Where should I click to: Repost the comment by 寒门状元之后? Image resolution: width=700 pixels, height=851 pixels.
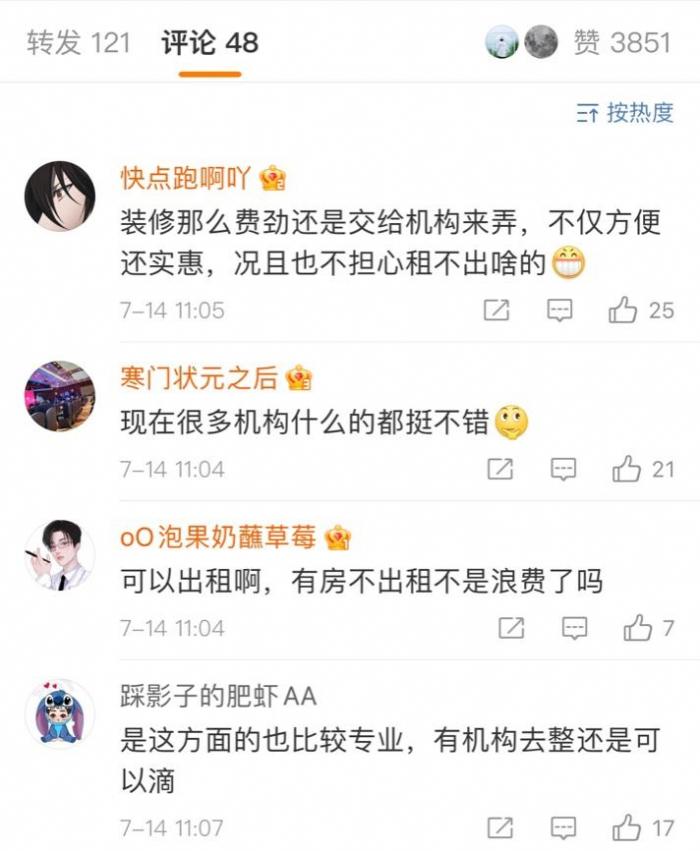click(500, 468)
